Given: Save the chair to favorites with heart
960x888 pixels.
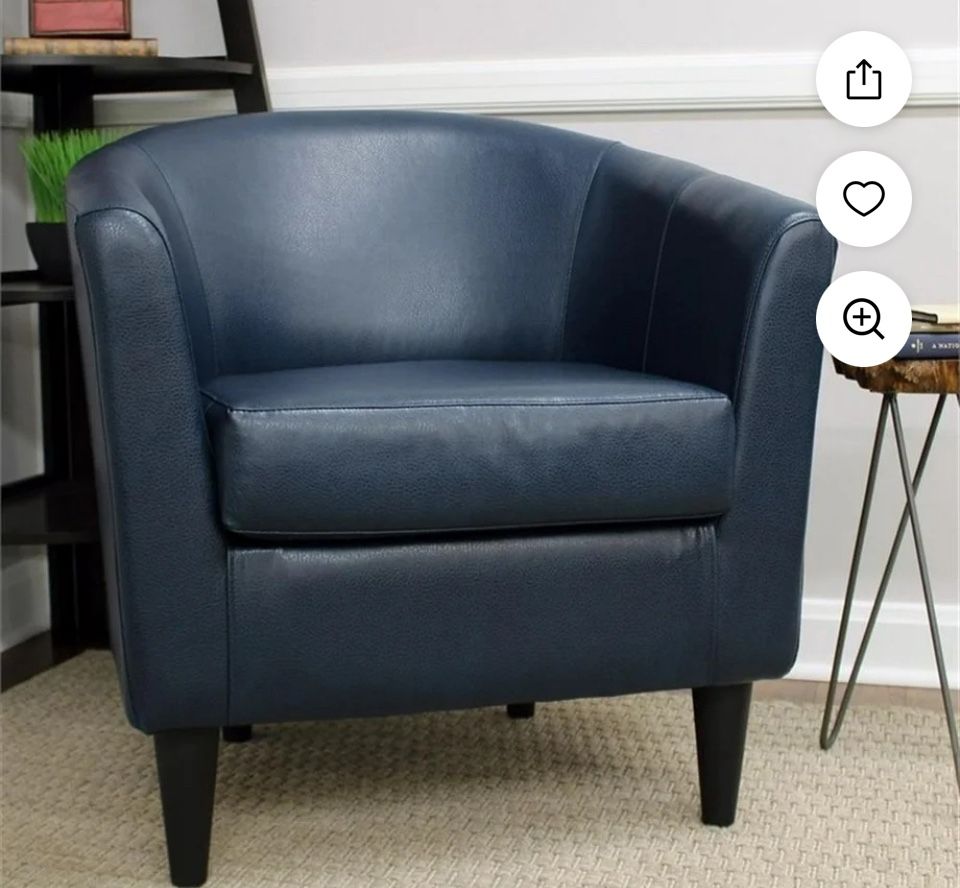Looking at the screenshot, I should pos(863,199).
